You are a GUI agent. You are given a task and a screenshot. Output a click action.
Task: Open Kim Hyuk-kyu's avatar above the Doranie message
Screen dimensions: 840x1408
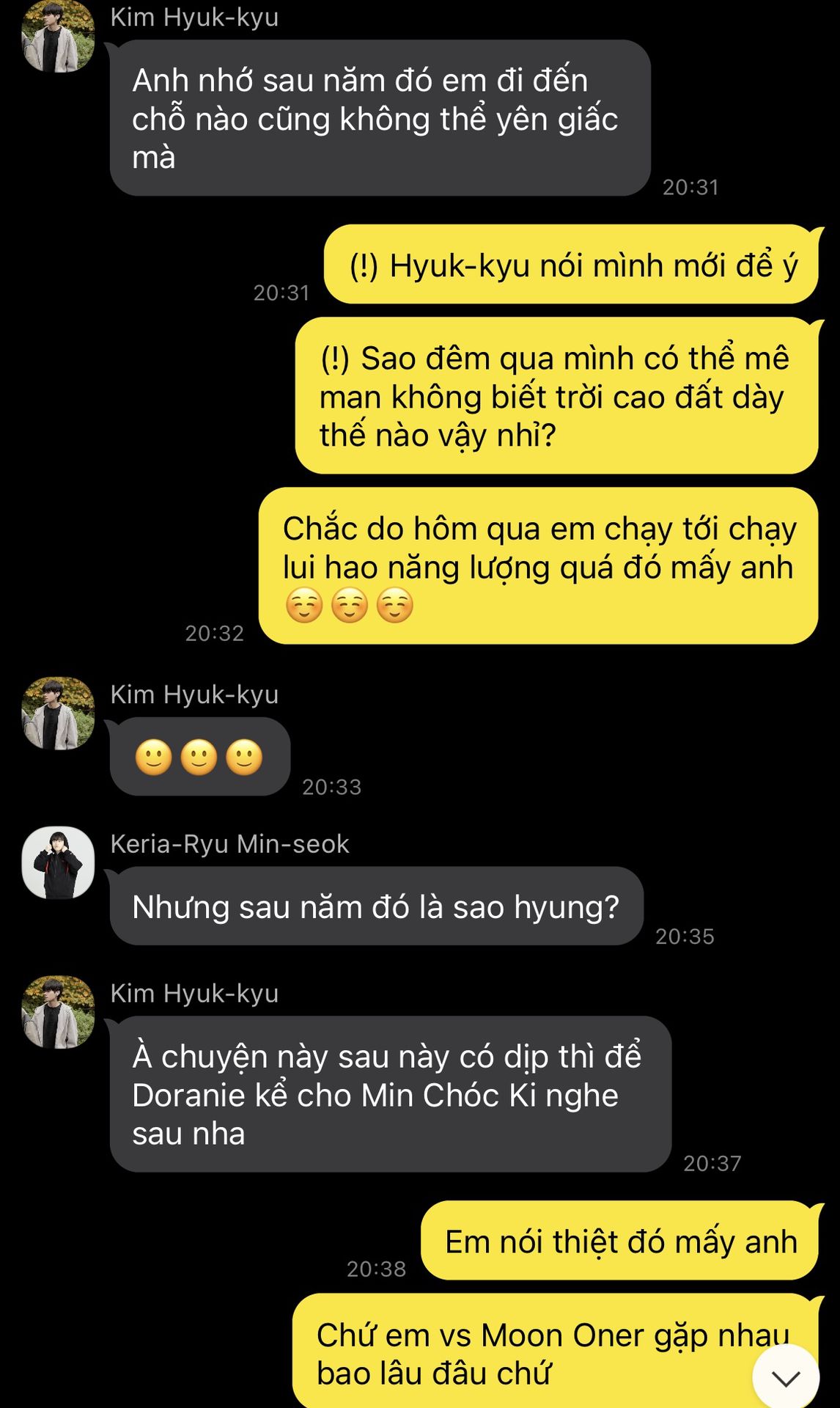(x=58, y=1011)
